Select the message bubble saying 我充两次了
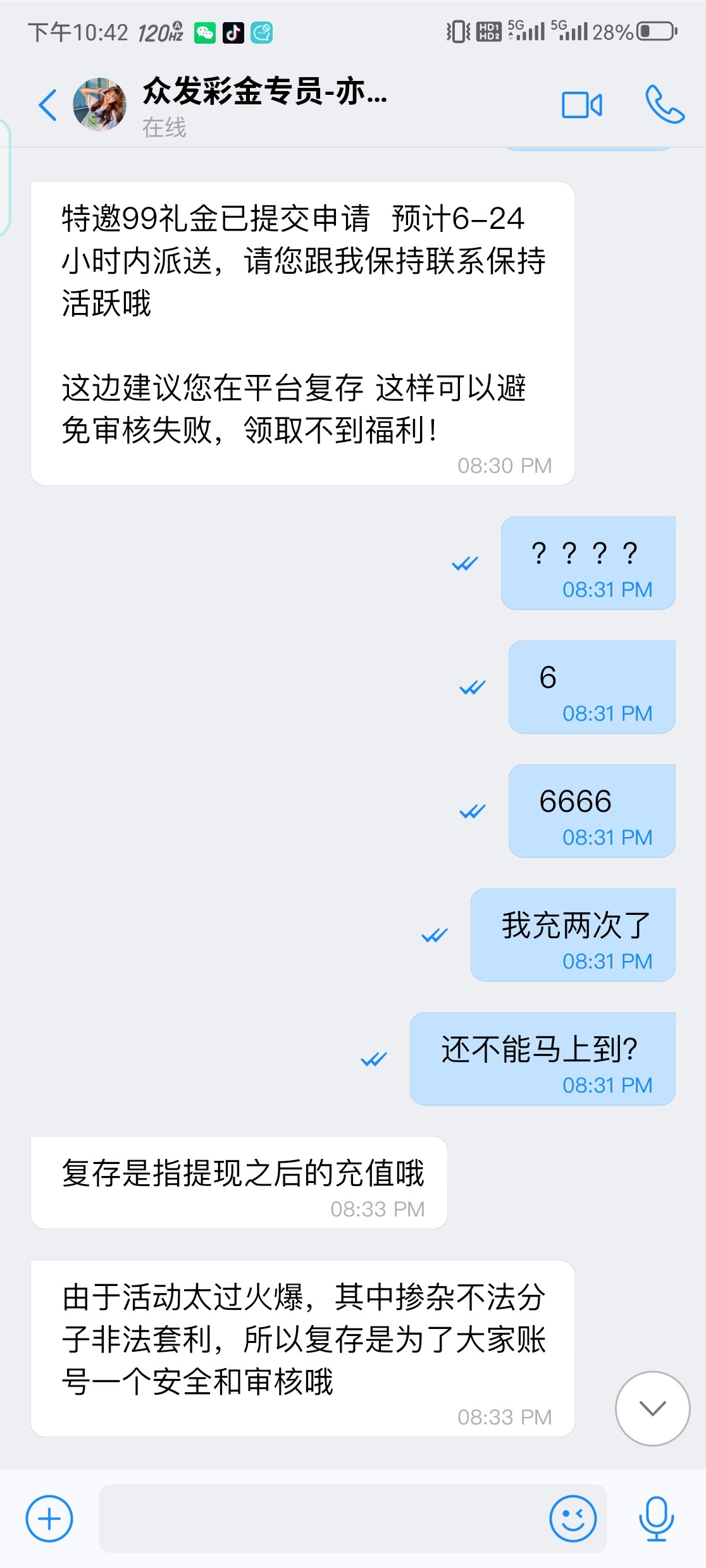 tap(573, 935)
